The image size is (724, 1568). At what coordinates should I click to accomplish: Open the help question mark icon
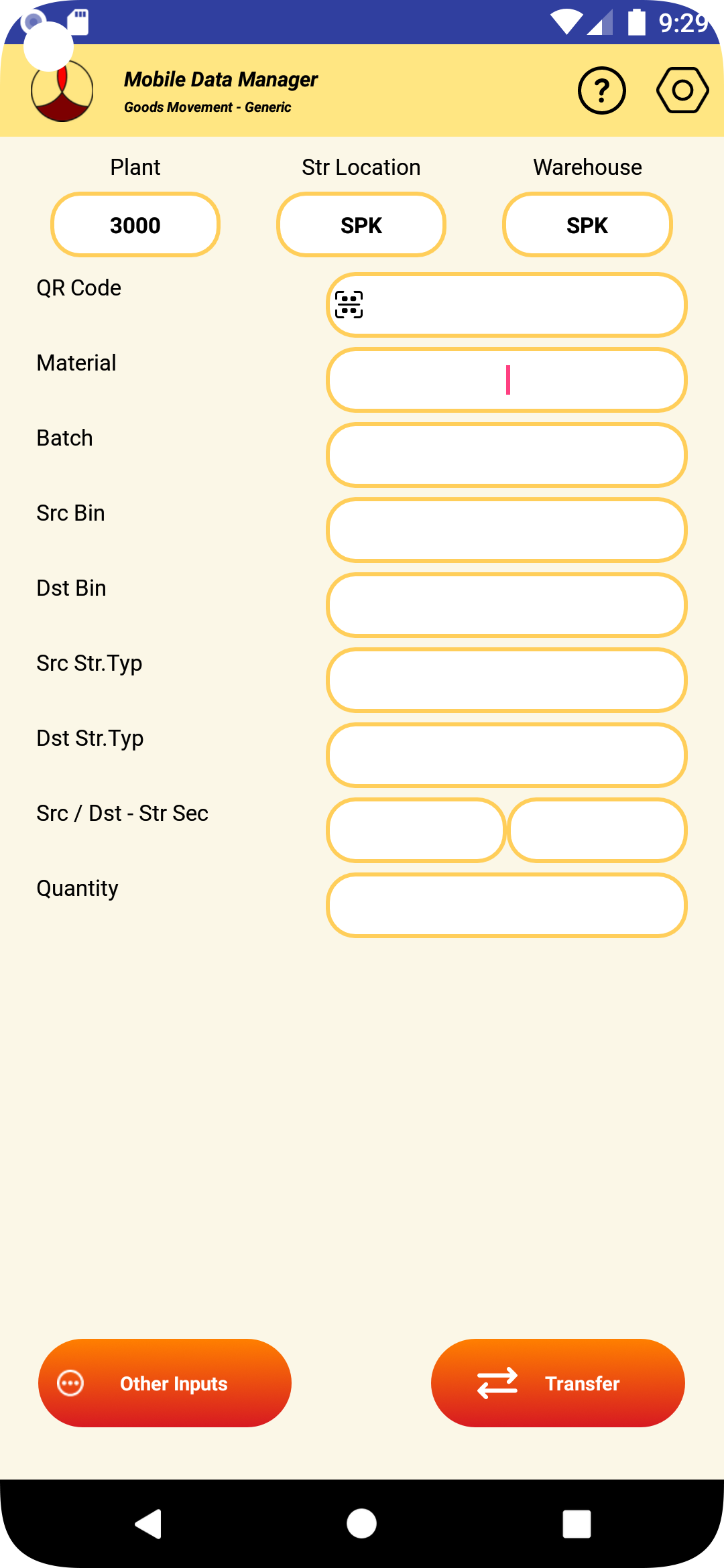(601, 90)
